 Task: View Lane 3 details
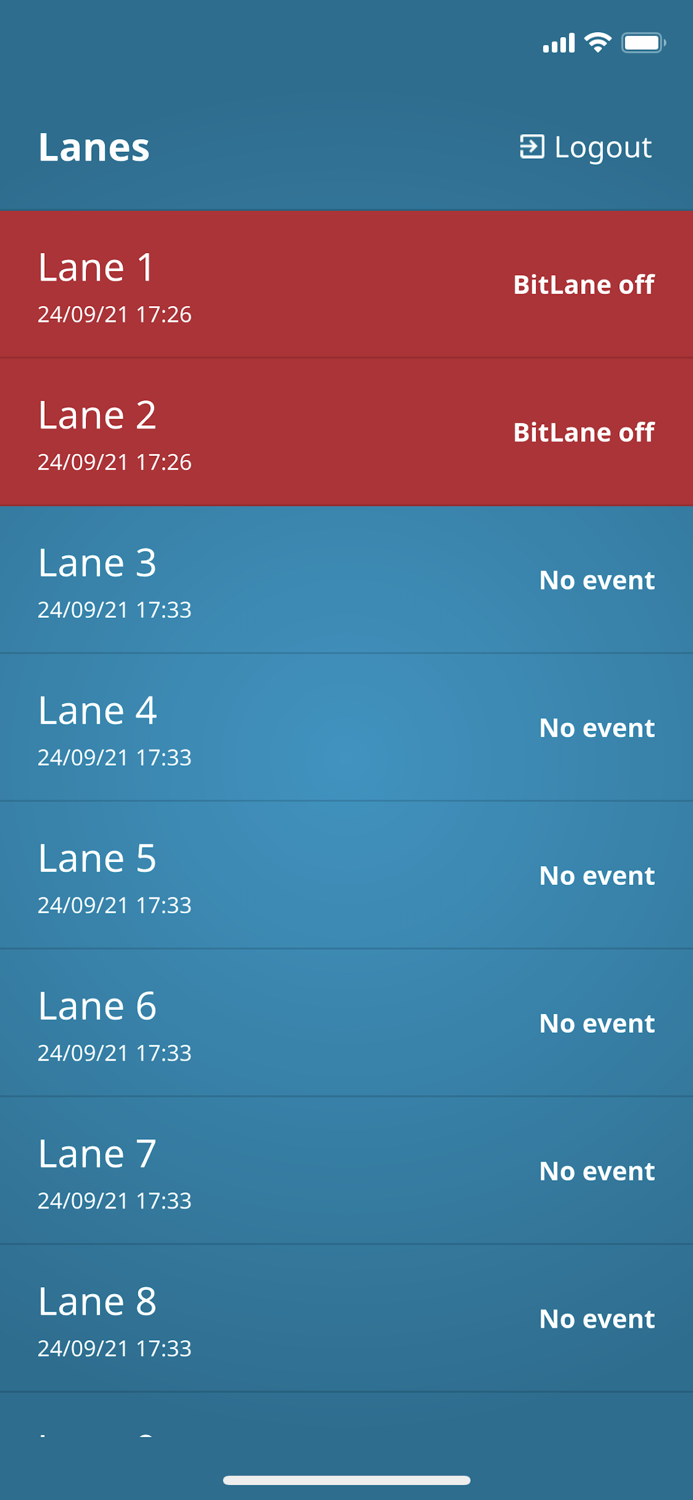coord(346,580)
